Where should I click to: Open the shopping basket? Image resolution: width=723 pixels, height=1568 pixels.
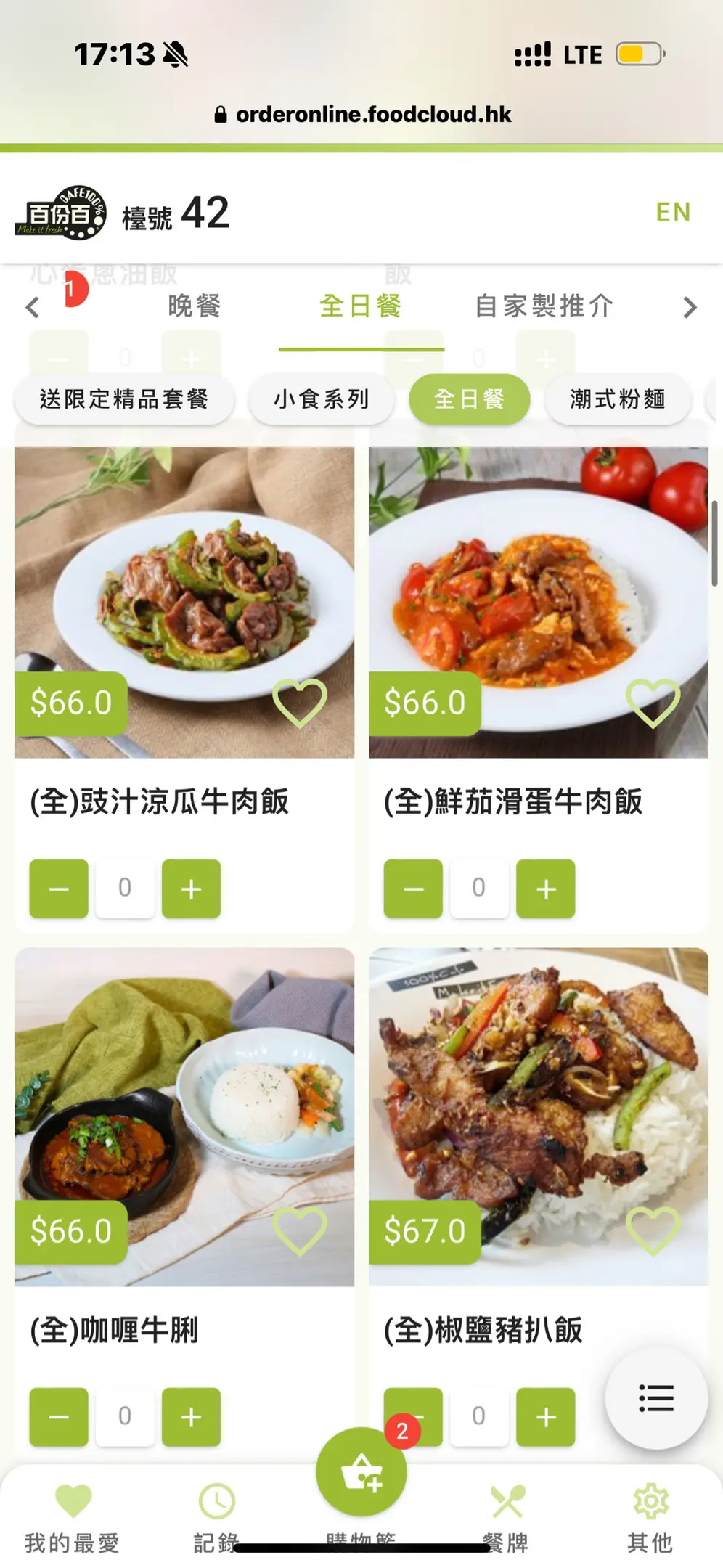click(361, 1472)
